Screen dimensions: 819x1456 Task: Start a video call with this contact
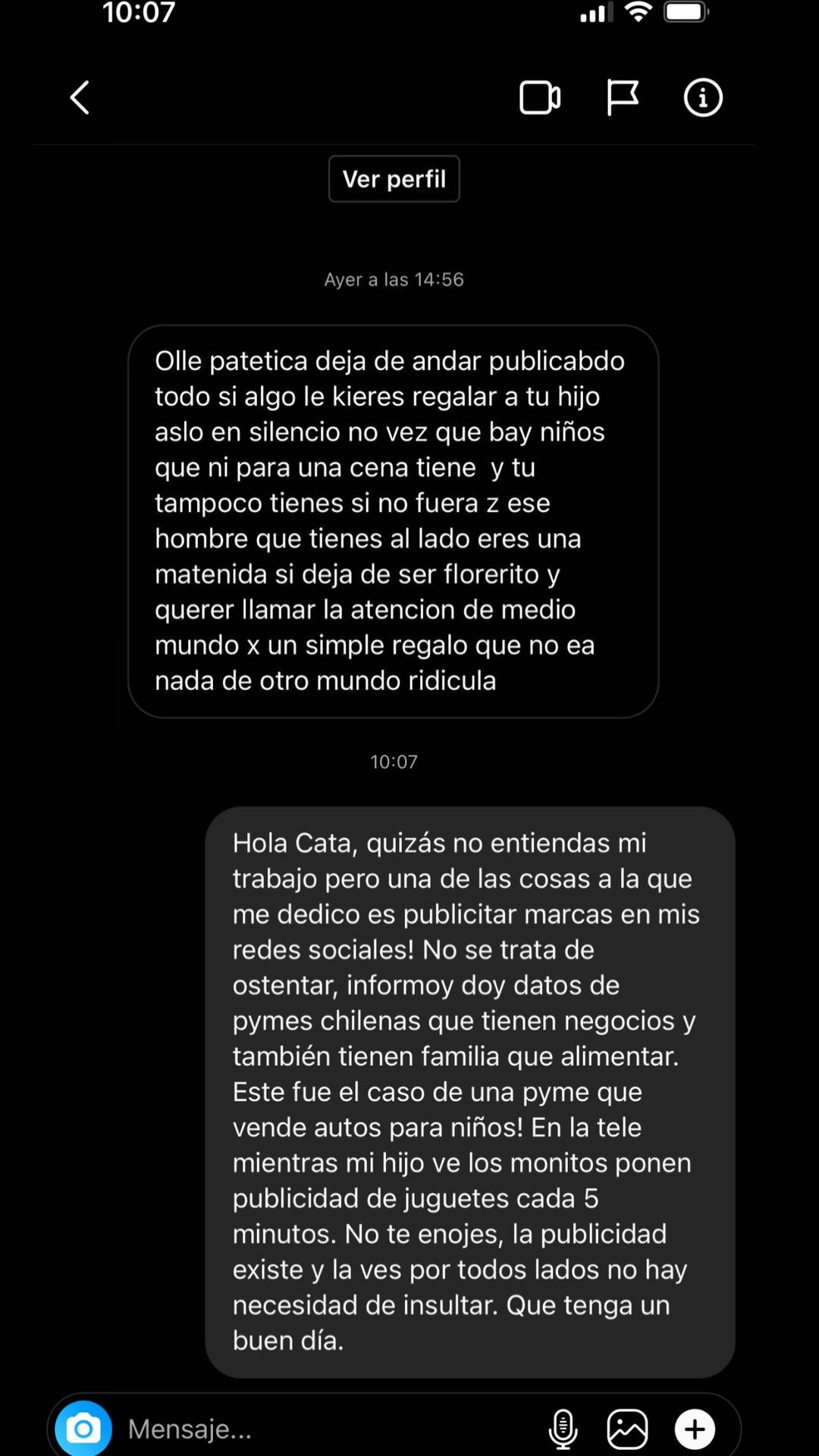540,97
